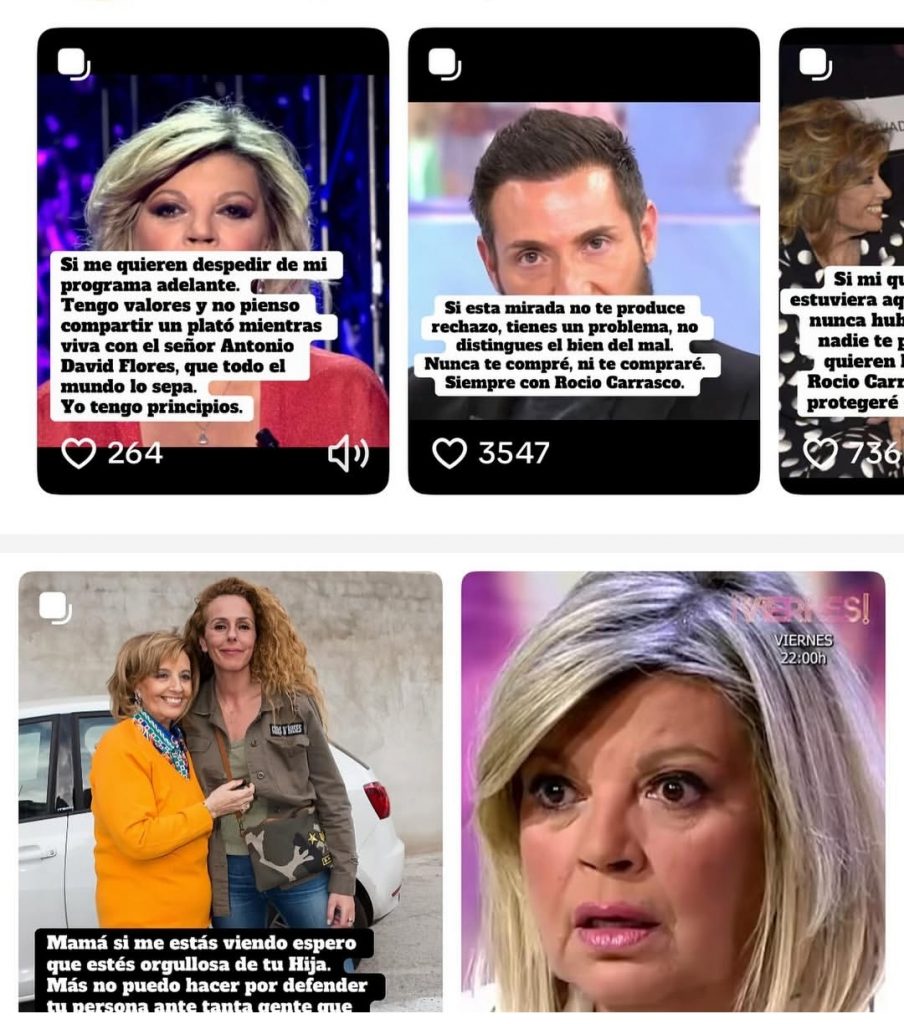The image size is (904, 1024).
Task: Like the post with 3547 likes
Action: (449, 453)
